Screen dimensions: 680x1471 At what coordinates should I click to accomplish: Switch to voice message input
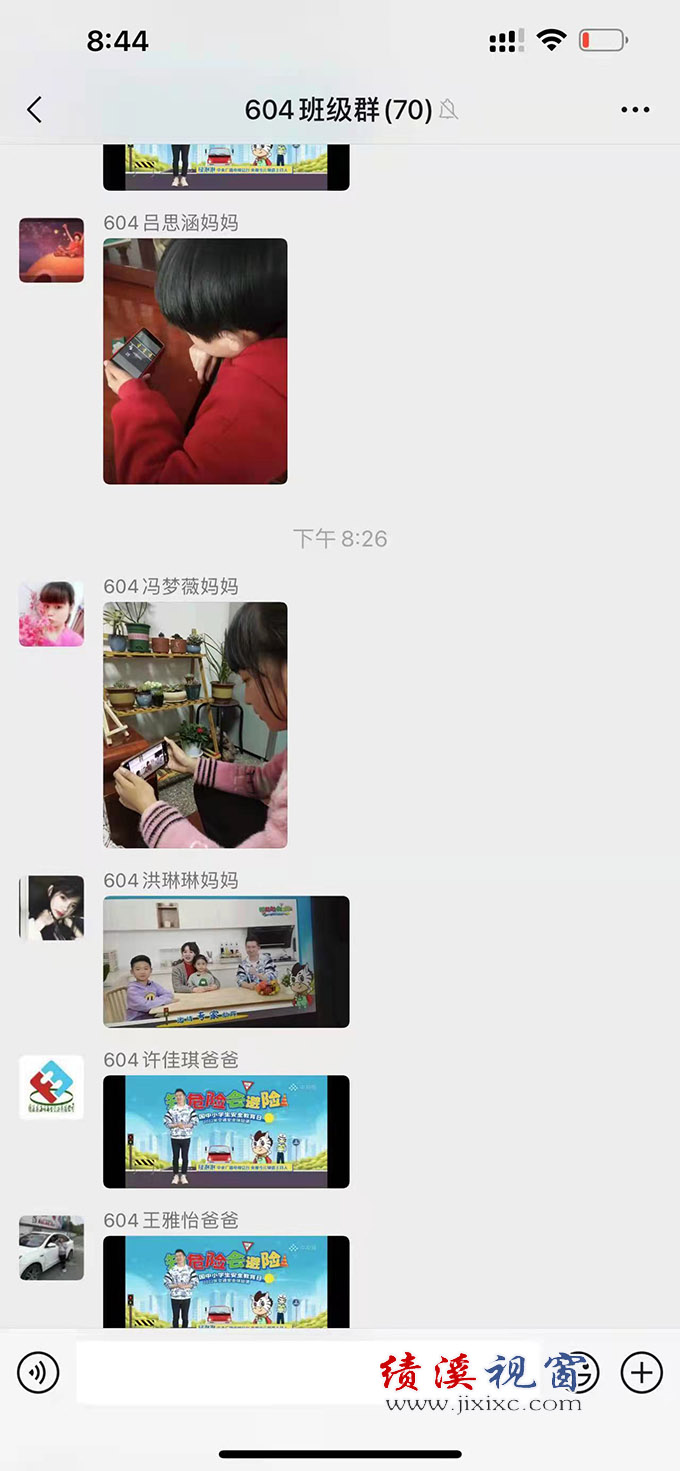[38, 1373]
